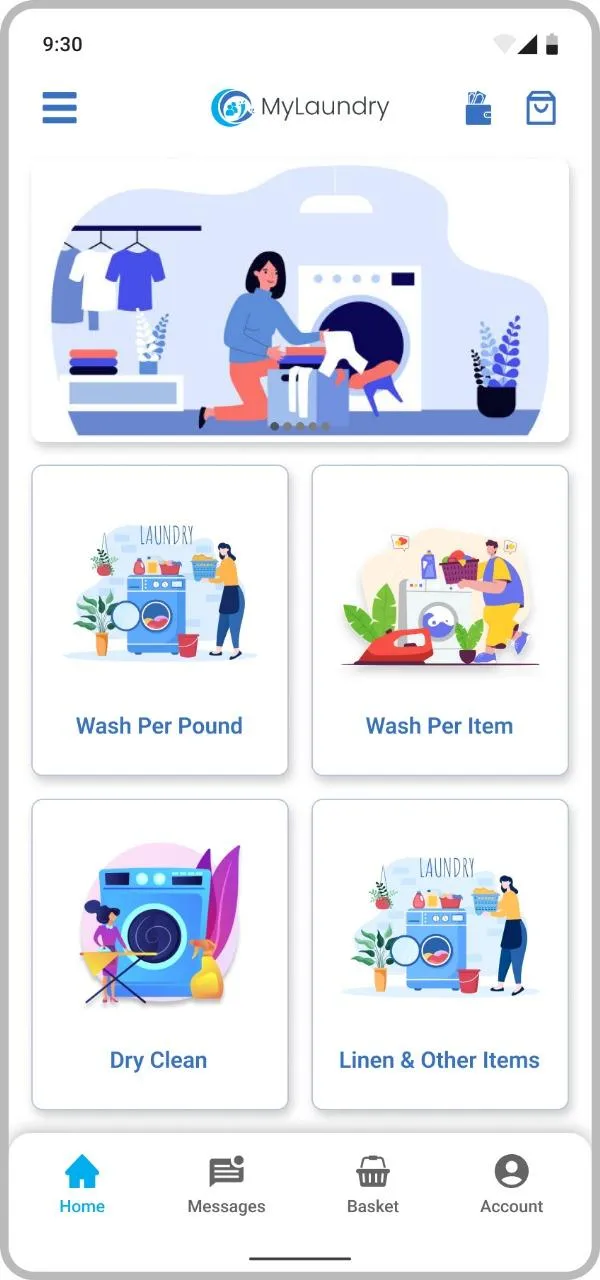Open the laundry promo banner
The width and height of the screenshot is (600, 1280).
click(x=300, y=300)
